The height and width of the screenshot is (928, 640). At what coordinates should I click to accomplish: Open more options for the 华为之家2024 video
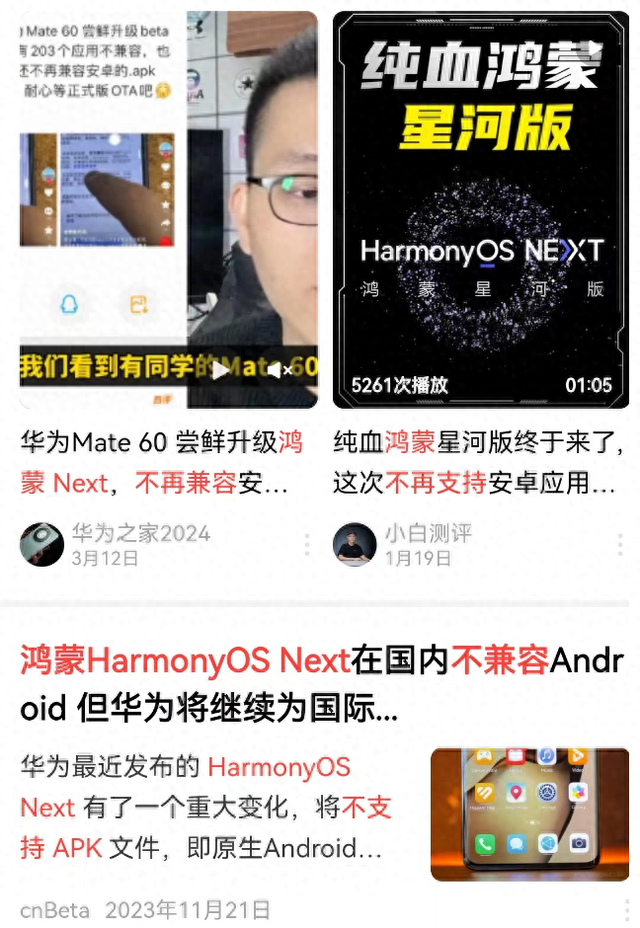(307, 544)
